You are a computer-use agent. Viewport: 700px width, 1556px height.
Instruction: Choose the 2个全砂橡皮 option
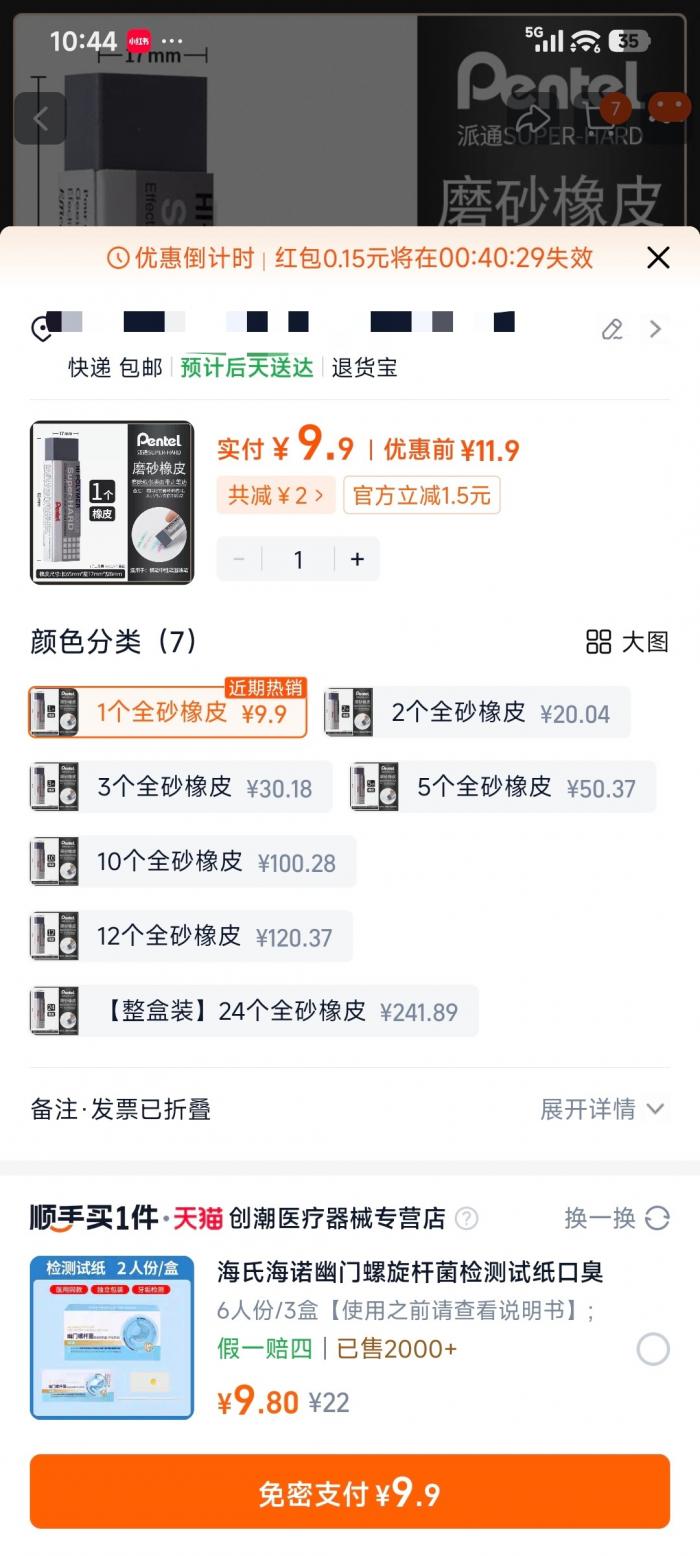477,713
